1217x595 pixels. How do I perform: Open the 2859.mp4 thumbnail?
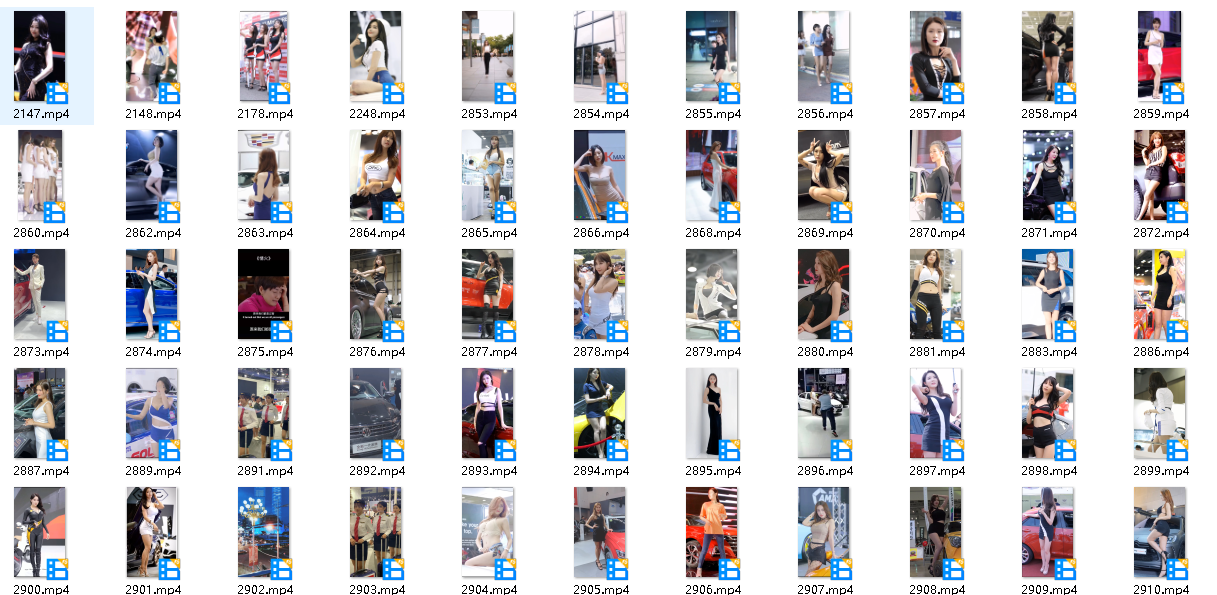(1160, 57)
